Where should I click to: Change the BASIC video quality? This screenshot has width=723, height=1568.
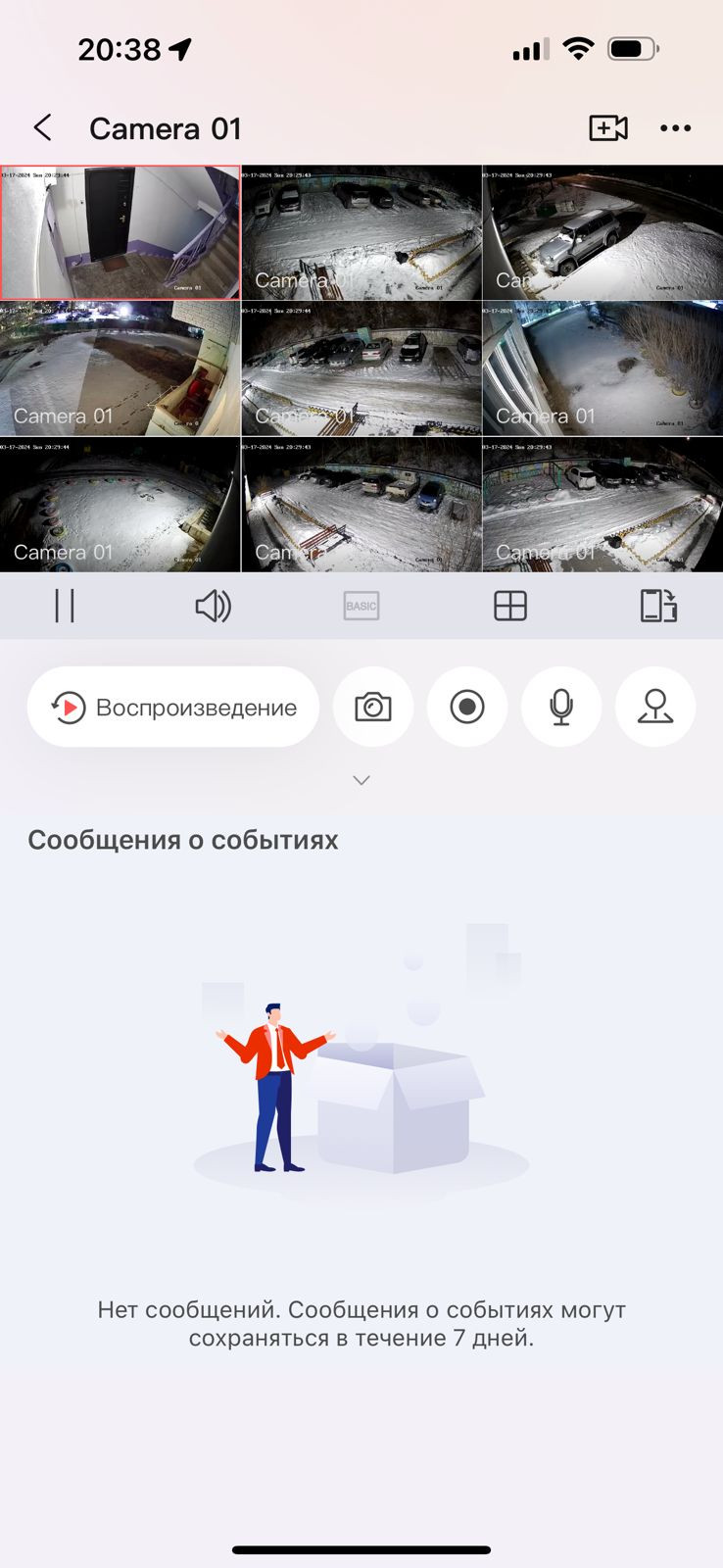pyautogui.click(x=361, y=607)
